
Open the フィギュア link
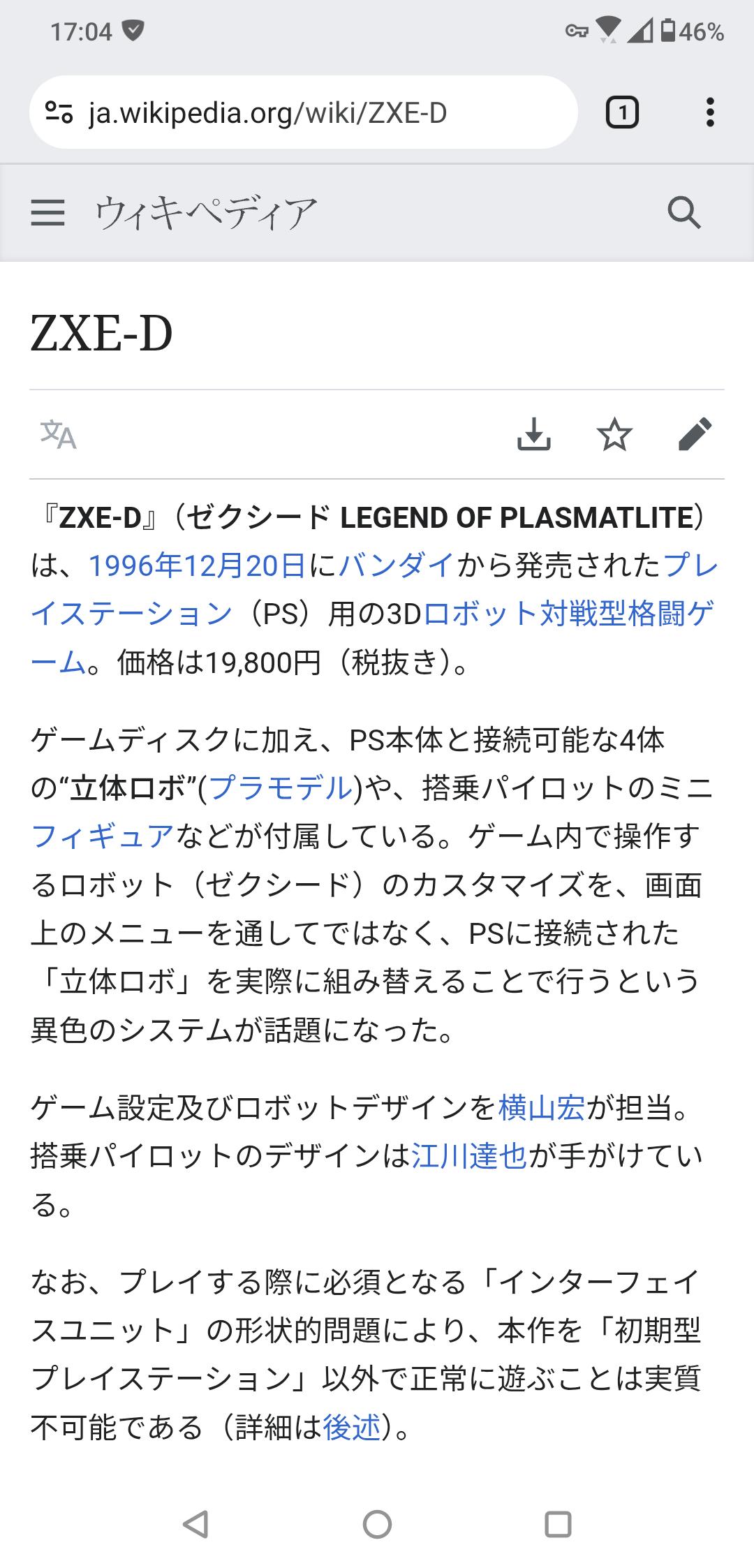click(102, 836)
